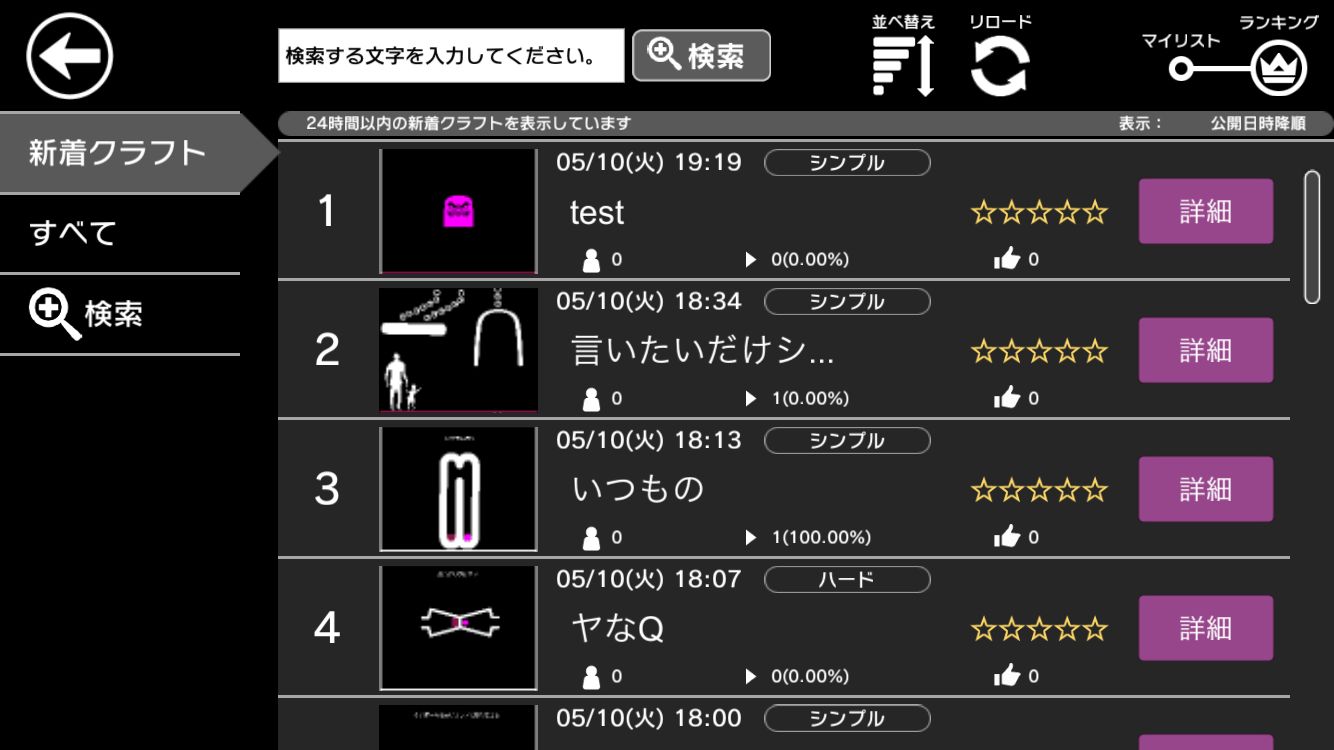Tap the thumbnail of craft いつもの

(458, 489)
